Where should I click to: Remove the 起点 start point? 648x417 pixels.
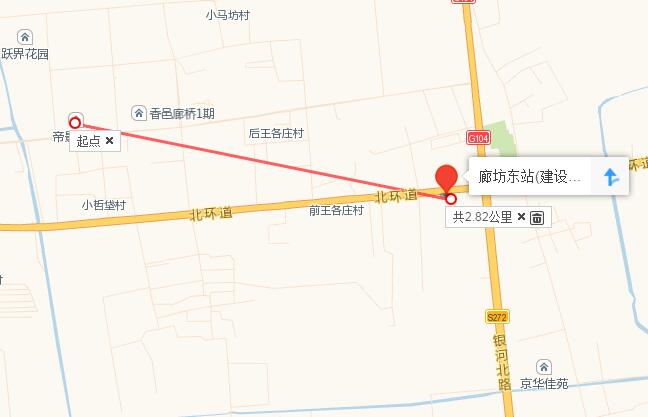pos(109,141)
